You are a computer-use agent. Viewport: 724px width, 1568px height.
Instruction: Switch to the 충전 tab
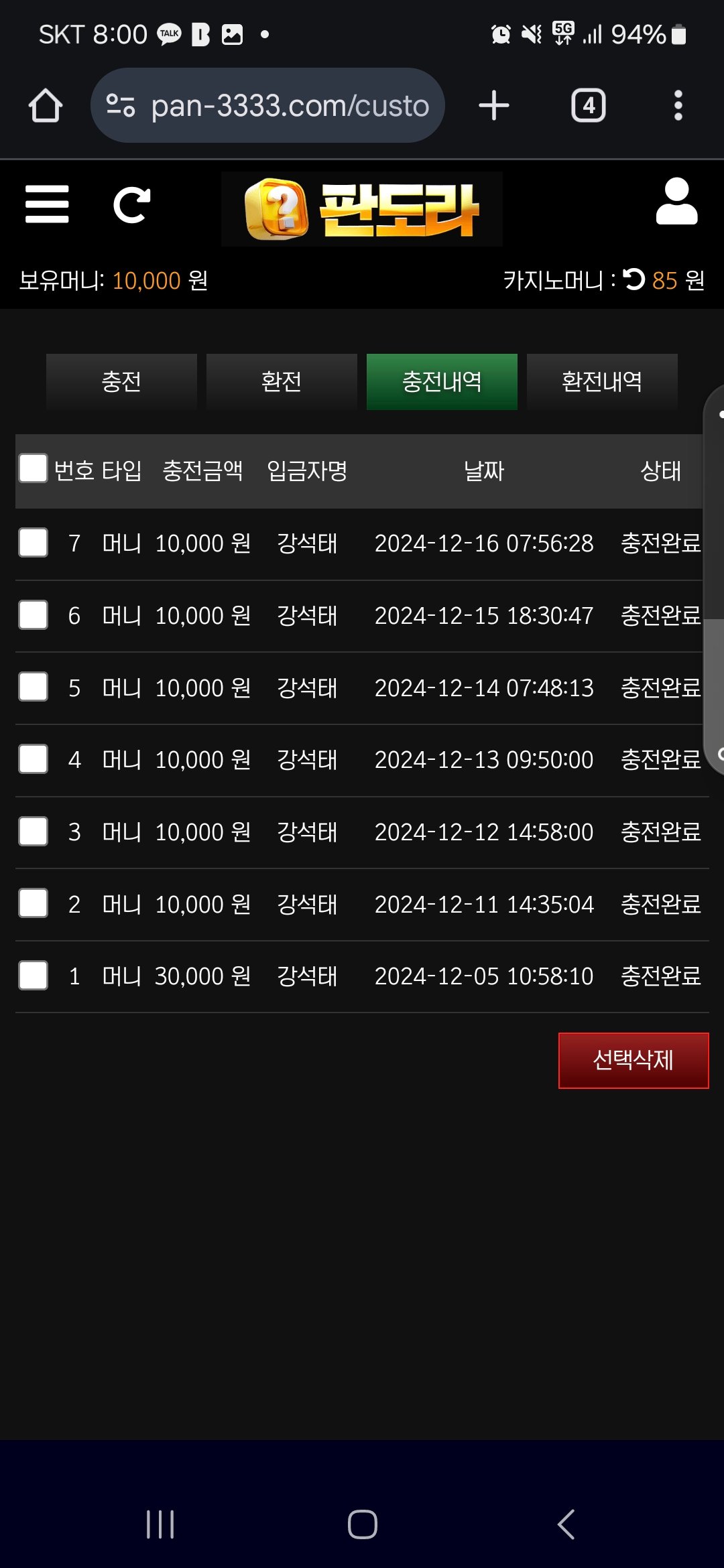121,381
